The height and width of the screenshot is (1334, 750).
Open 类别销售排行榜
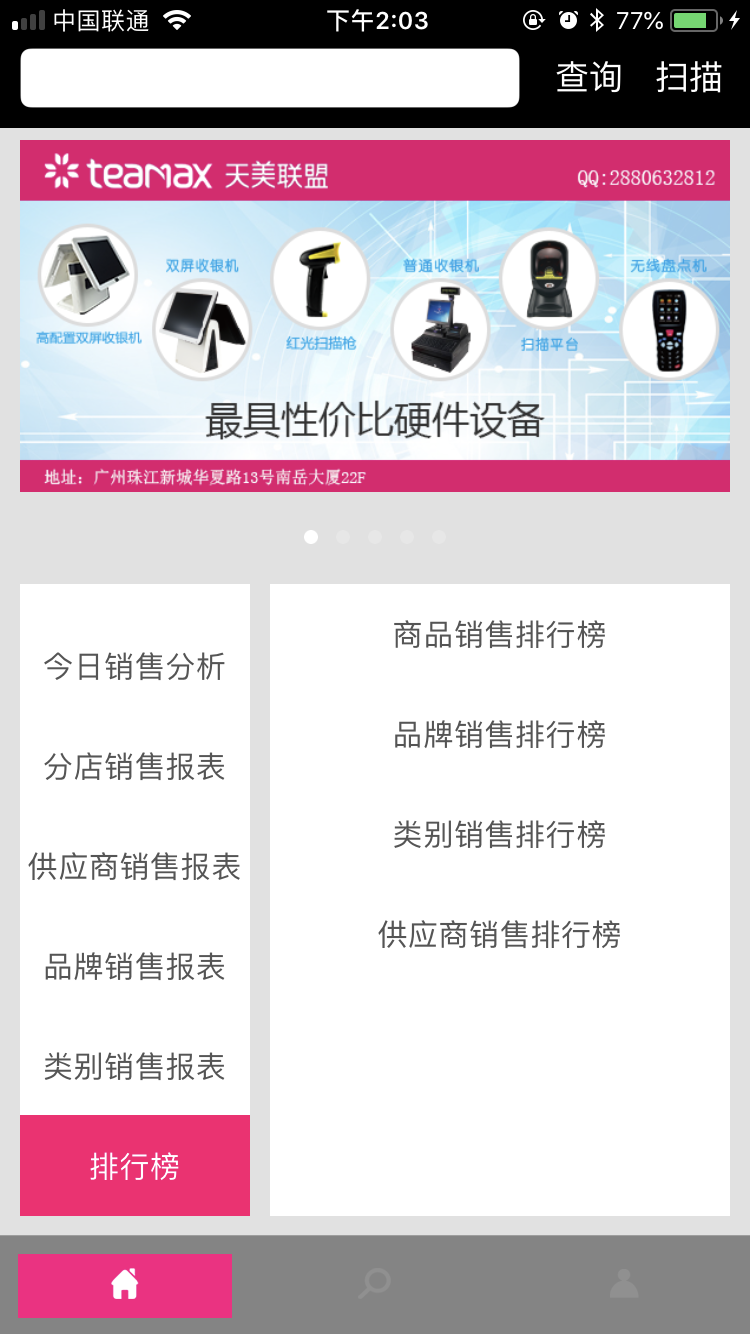[x=500, y=834]
